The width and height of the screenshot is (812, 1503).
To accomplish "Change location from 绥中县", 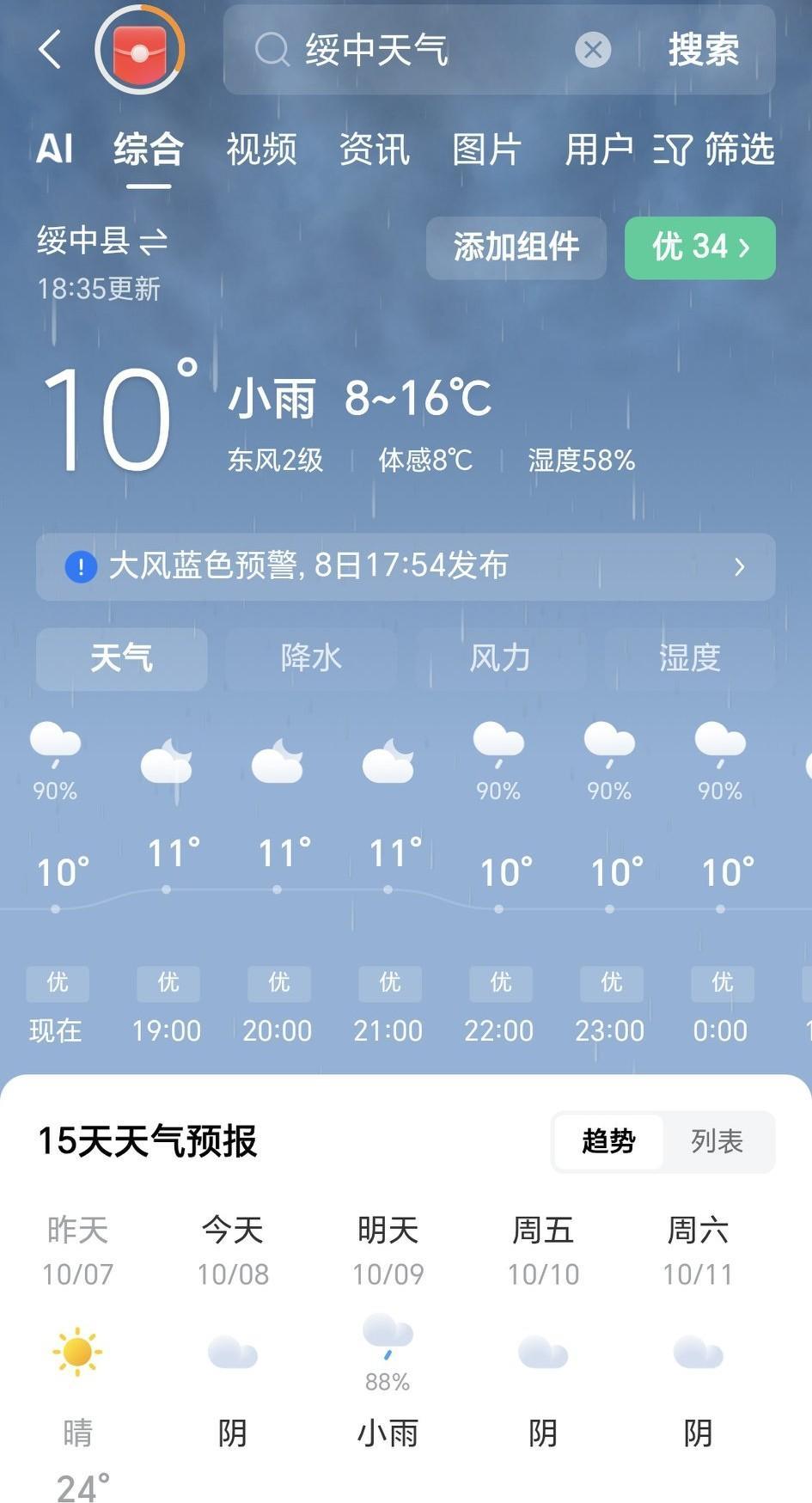I will pos(102,241).
